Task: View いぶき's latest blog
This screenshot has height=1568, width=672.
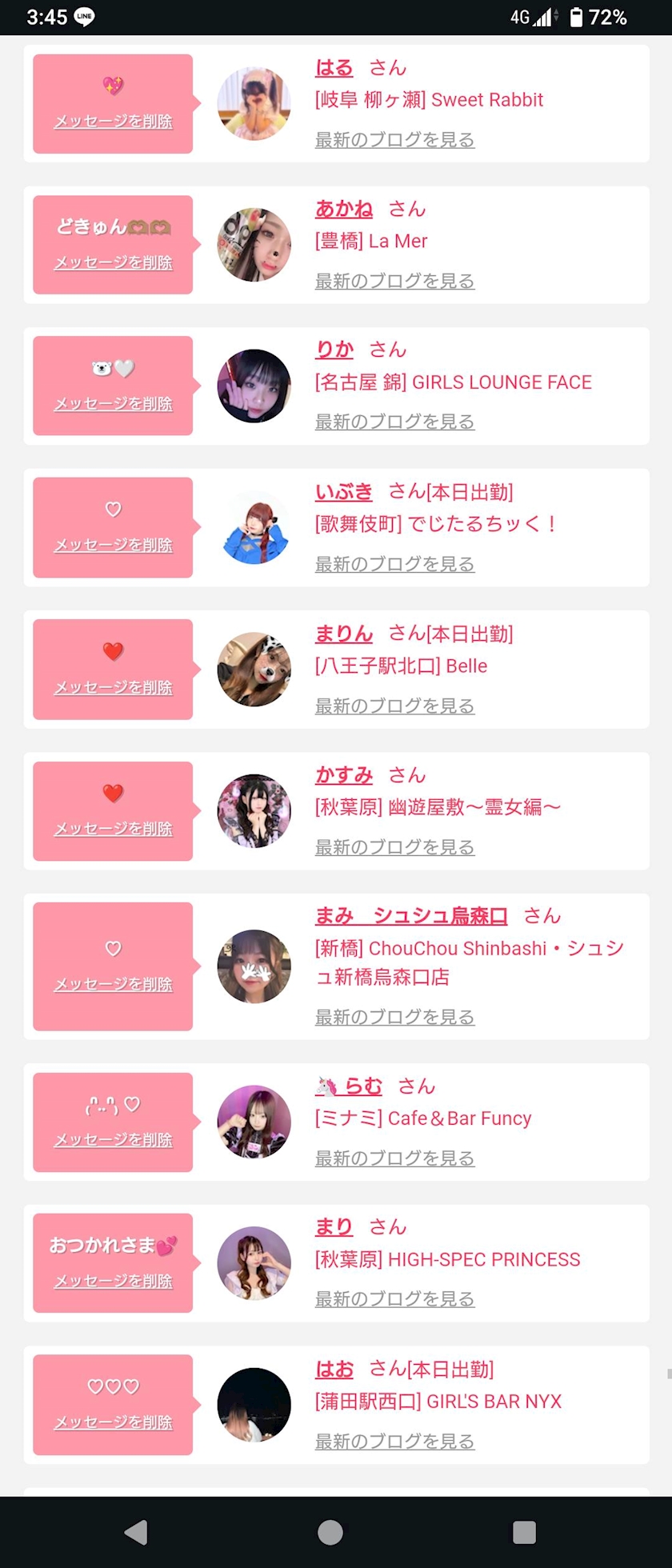Action: click(394, 564)
